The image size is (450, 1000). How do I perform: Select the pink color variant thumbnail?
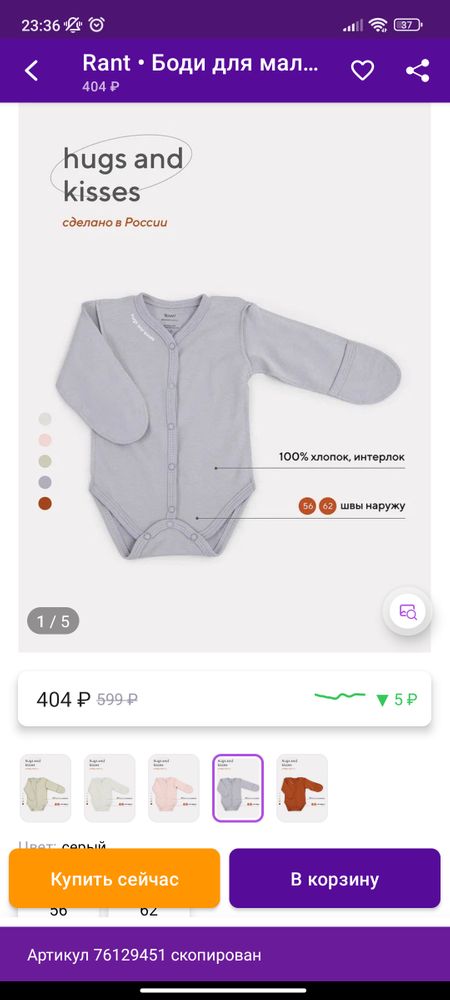pyautogui.click(x=174, y=788)
